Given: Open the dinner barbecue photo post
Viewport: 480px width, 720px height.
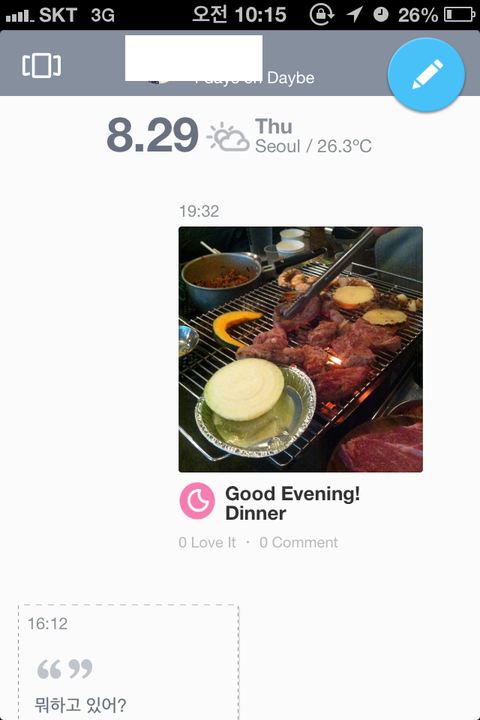Looking at the screenshot, I should tap(300, 349).
